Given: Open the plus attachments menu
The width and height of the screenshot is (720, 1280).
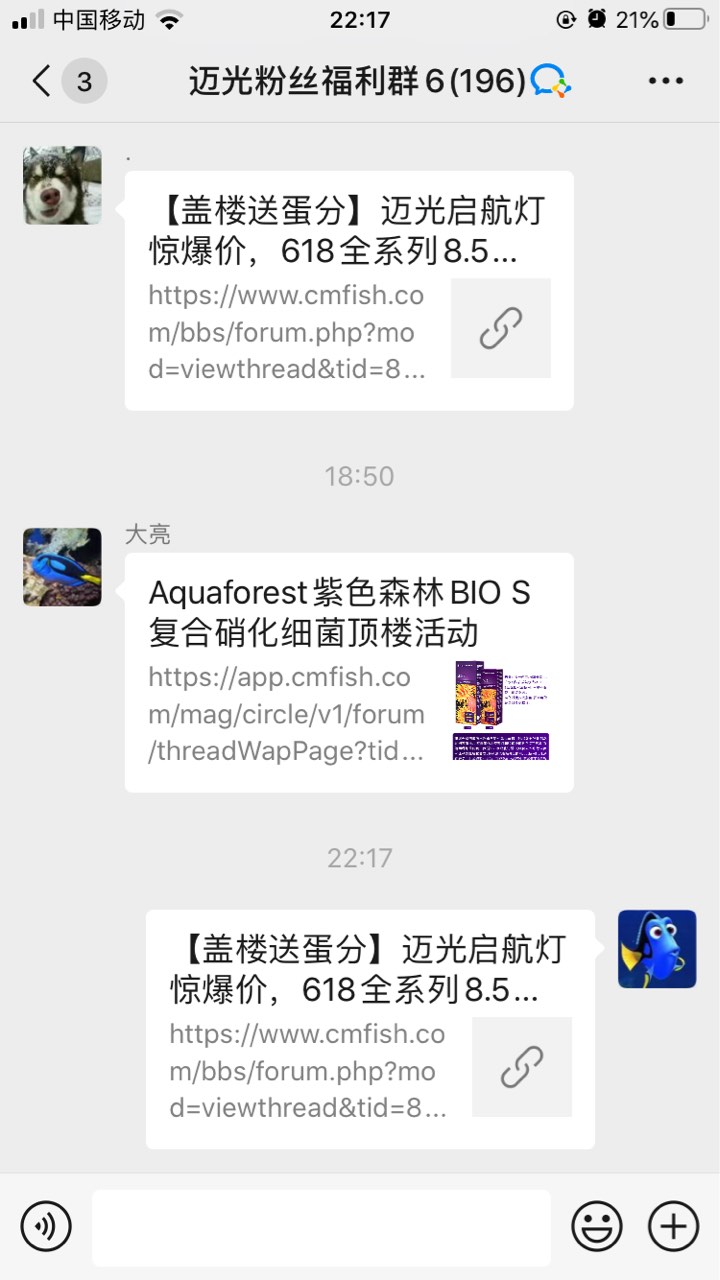Looking at the screenshot, I should point(673,1226).
